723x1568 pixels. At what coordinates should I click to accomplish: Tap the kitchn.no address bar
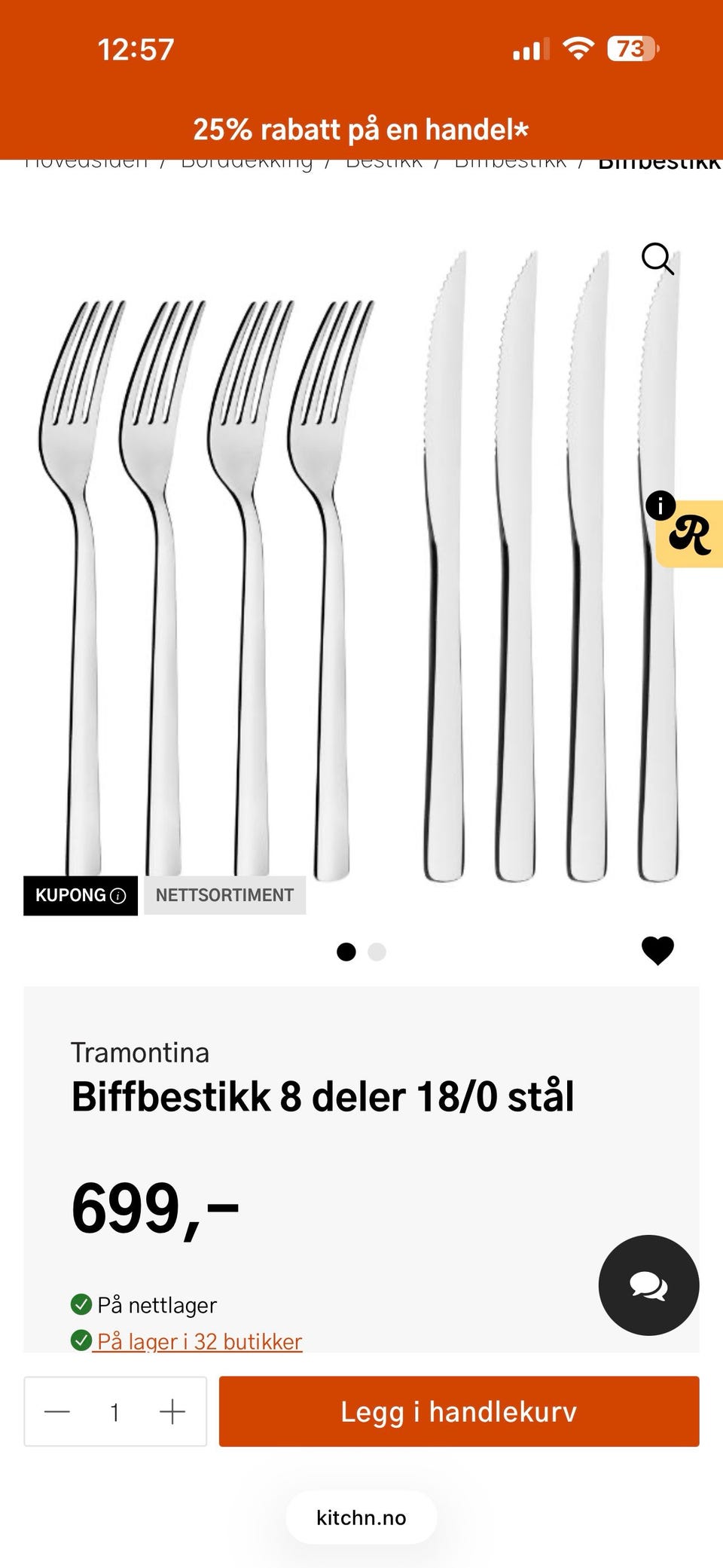pyautogui.click(x=361, y=1518)
